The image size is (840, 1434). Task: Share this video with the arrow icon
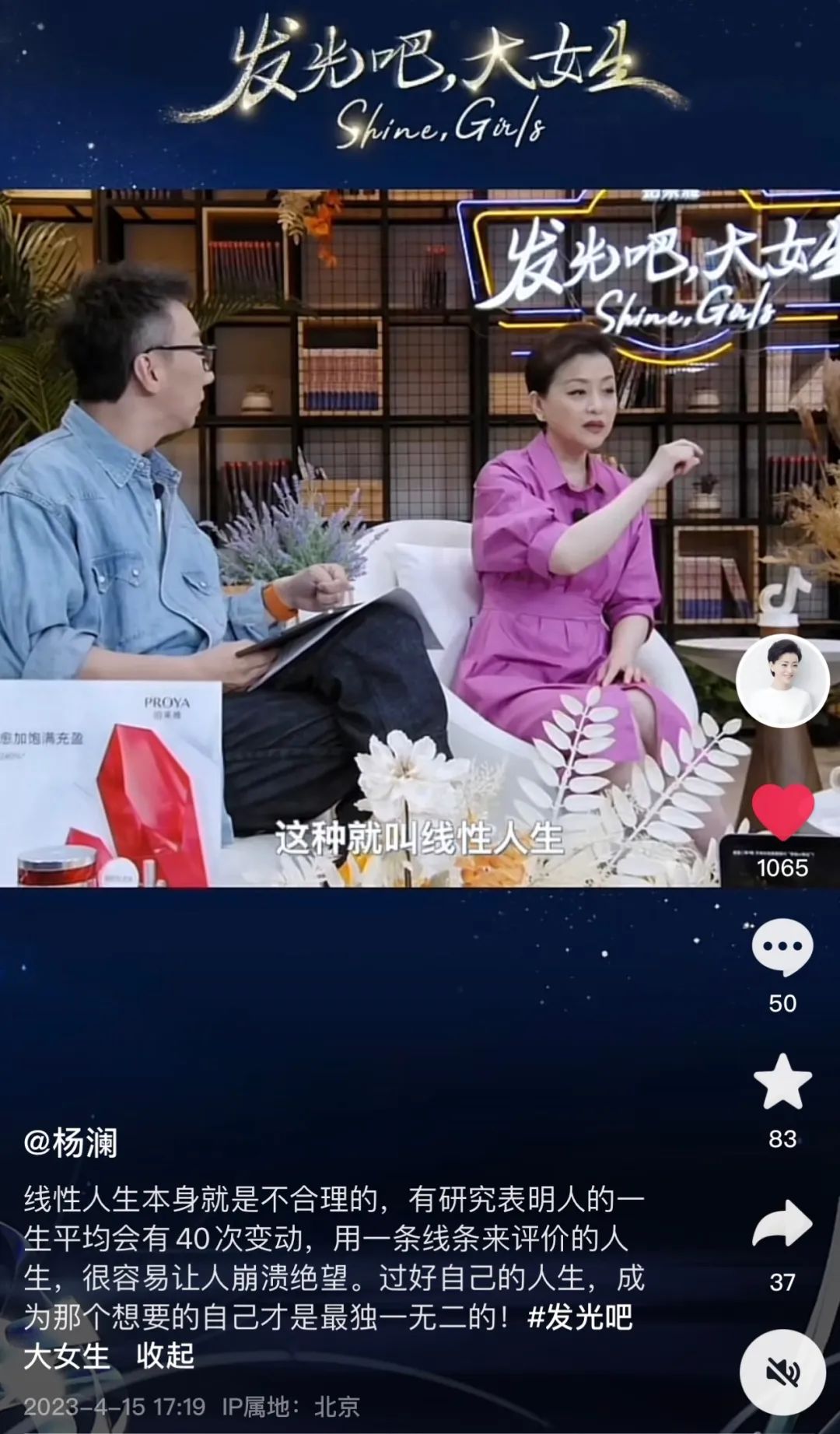point(782,1225)
